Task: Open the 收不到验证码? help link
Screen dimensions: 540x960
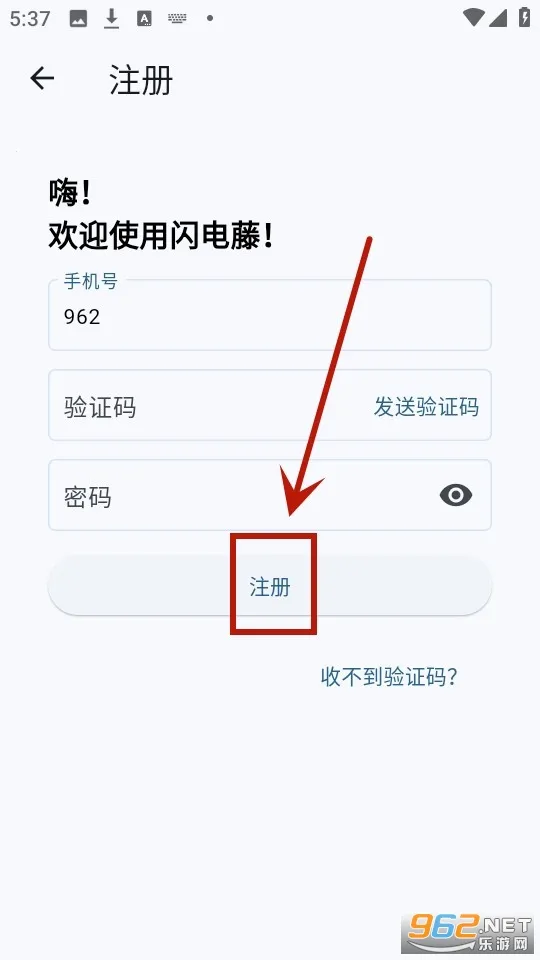Action: tap(389, 677)
